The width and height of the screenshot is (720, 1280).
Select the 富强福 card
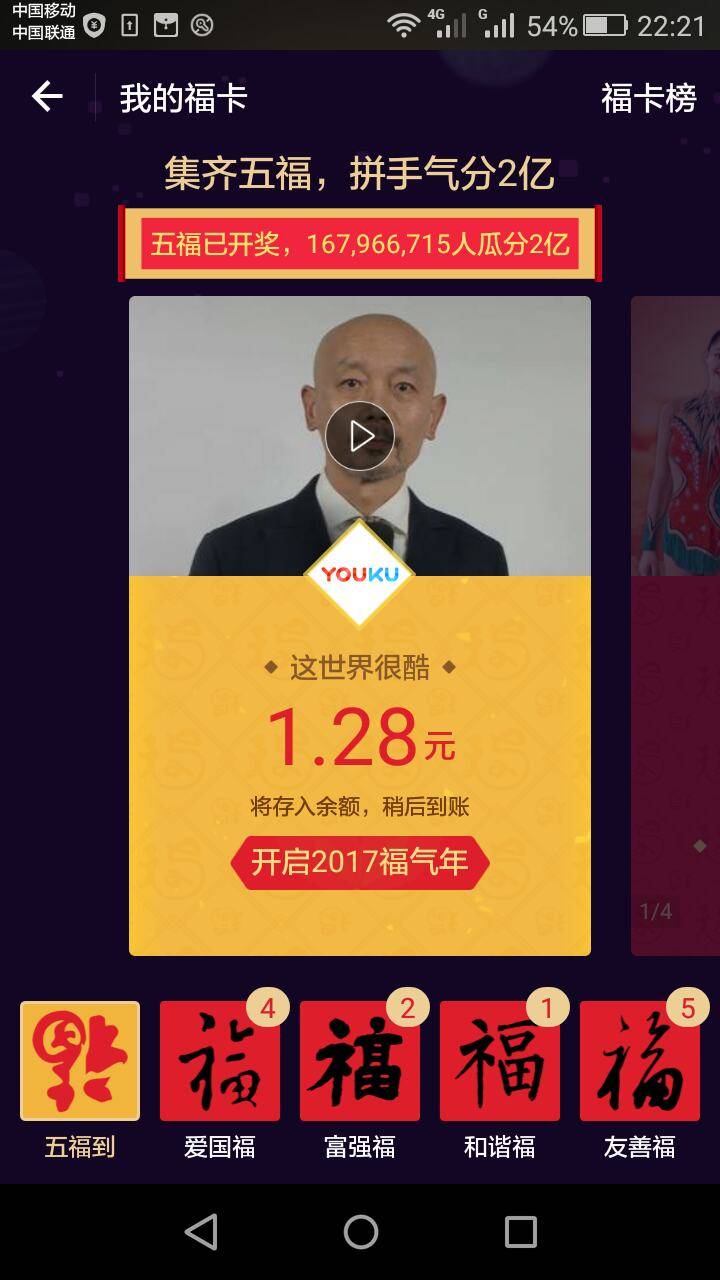tap(360, 1061)
